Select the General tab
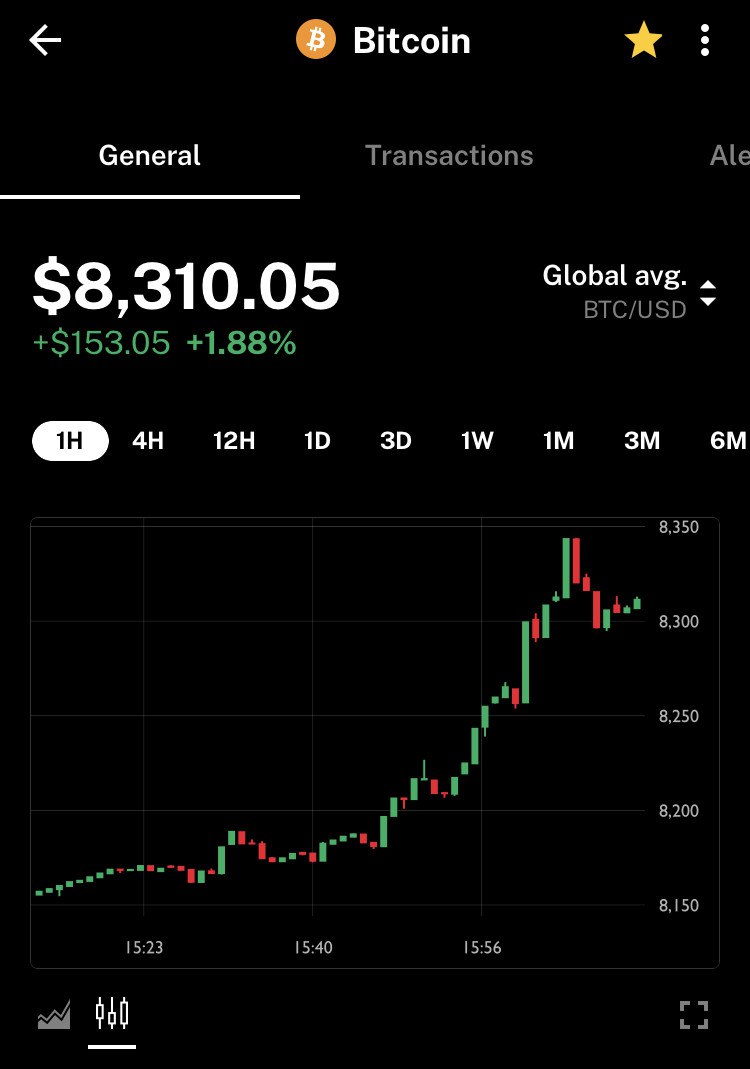The height and width of the screenshot is (1069, 750). pyautogui.click(x=150, y=156)
